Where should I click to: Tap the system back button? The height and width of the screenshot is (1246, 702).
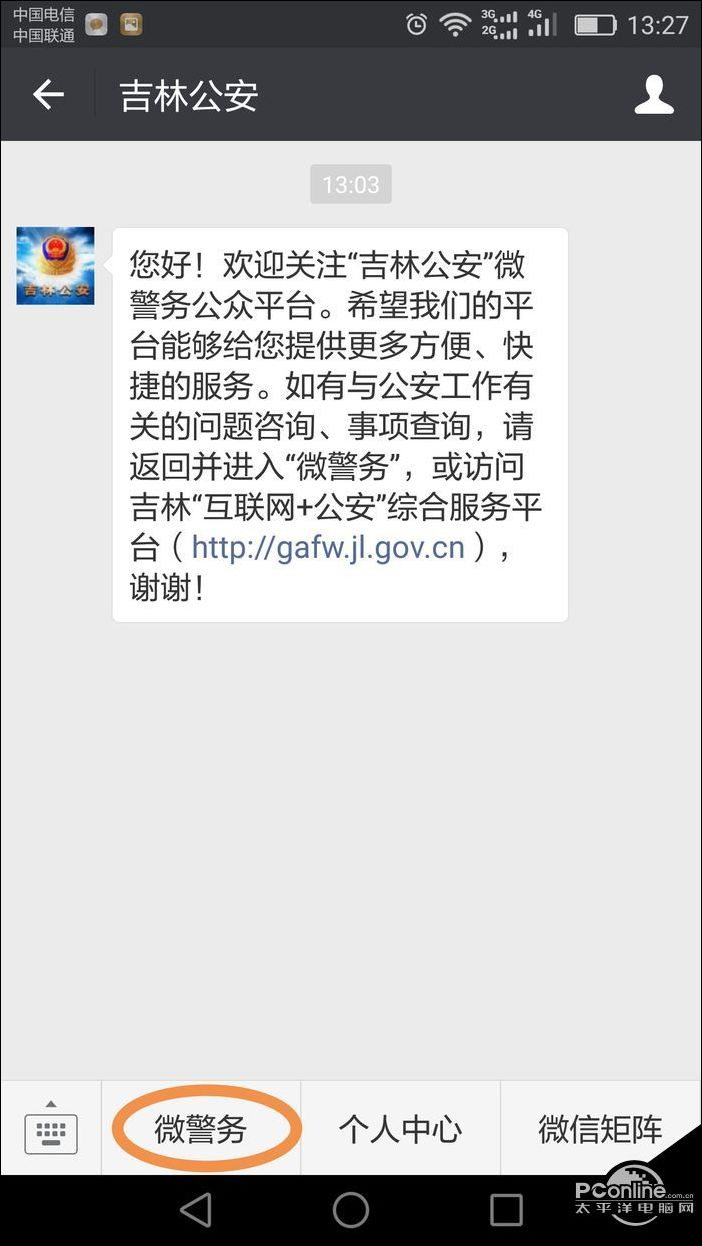(x=196, y=1210)
